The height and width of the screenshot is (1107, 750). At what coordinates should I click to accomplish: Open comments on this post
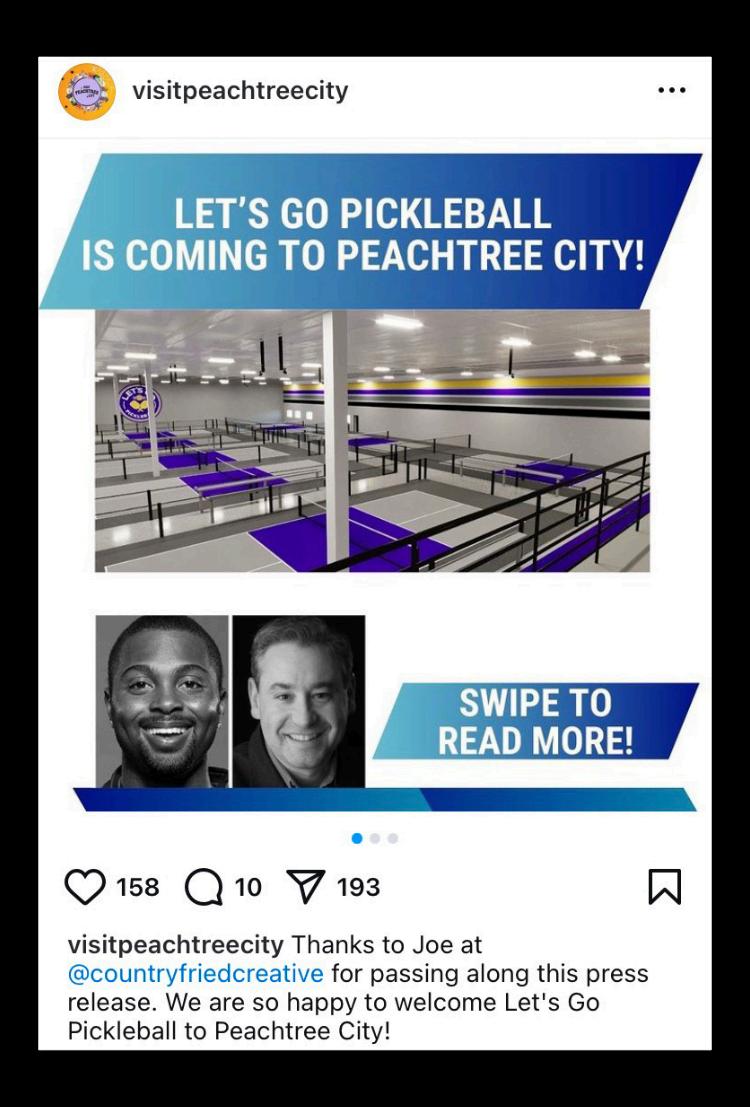coord(204,886)
